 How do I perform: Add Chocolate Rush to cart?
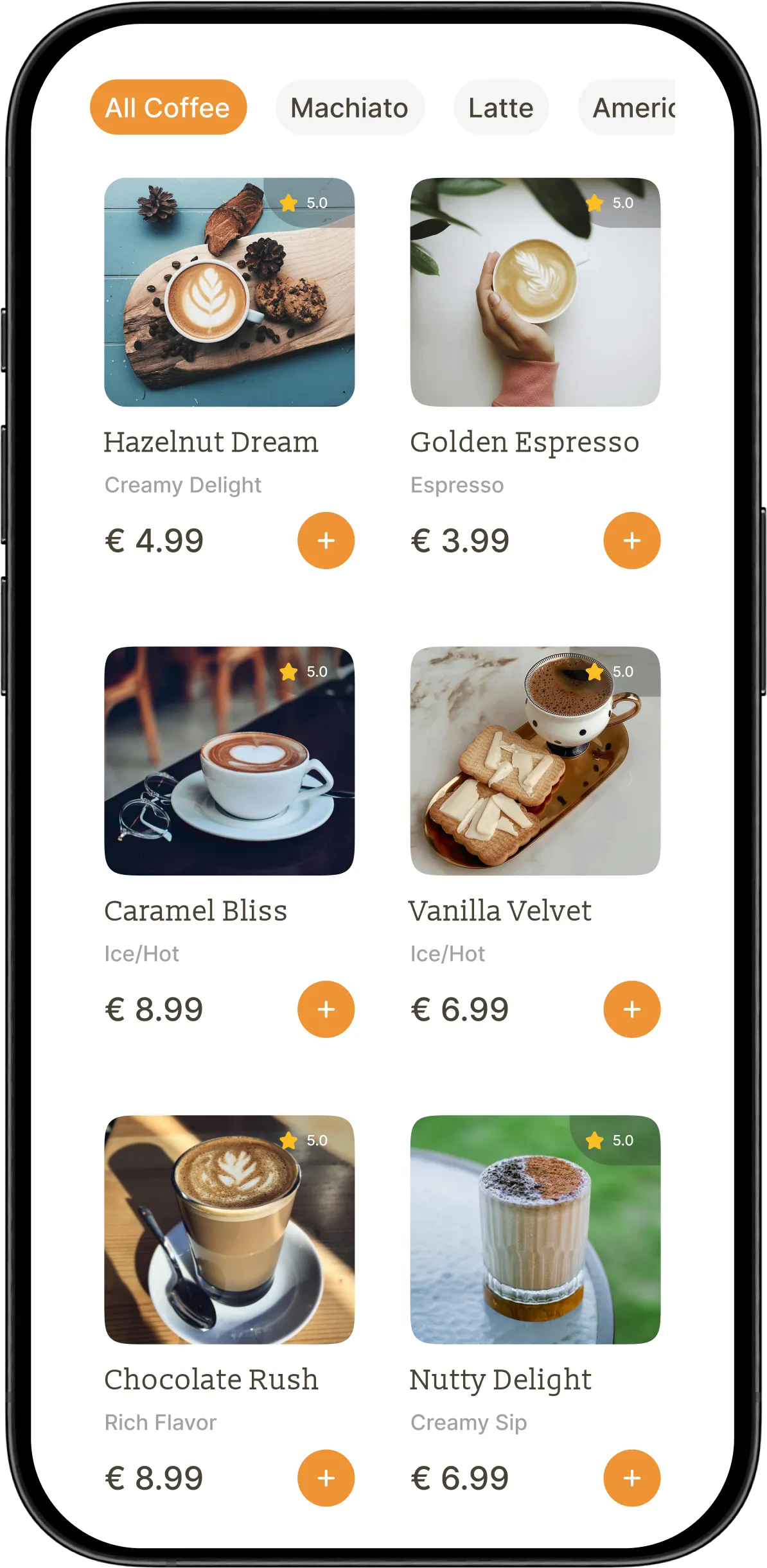tap(326, 1478)
